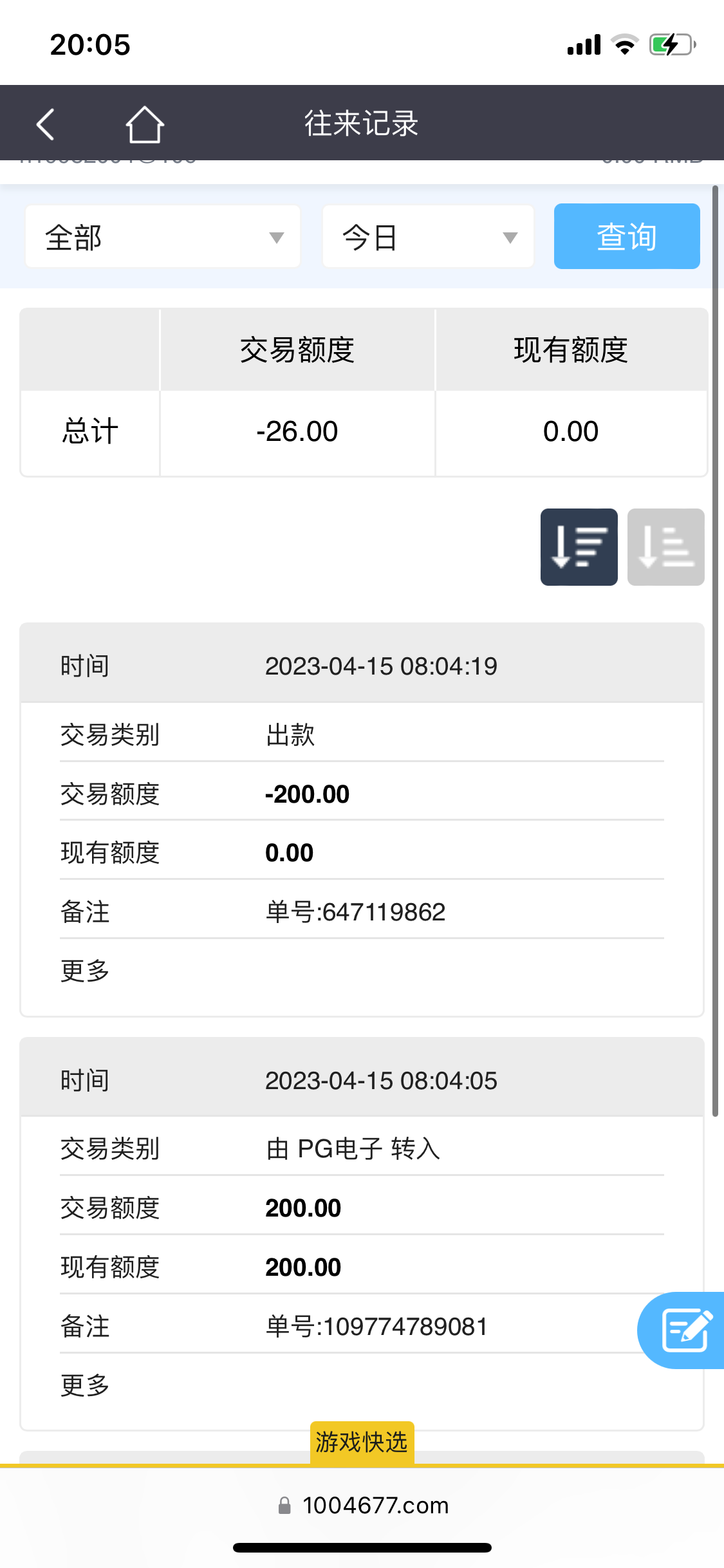
Task: Tap the 查询 query button
Action: point(626,236)
